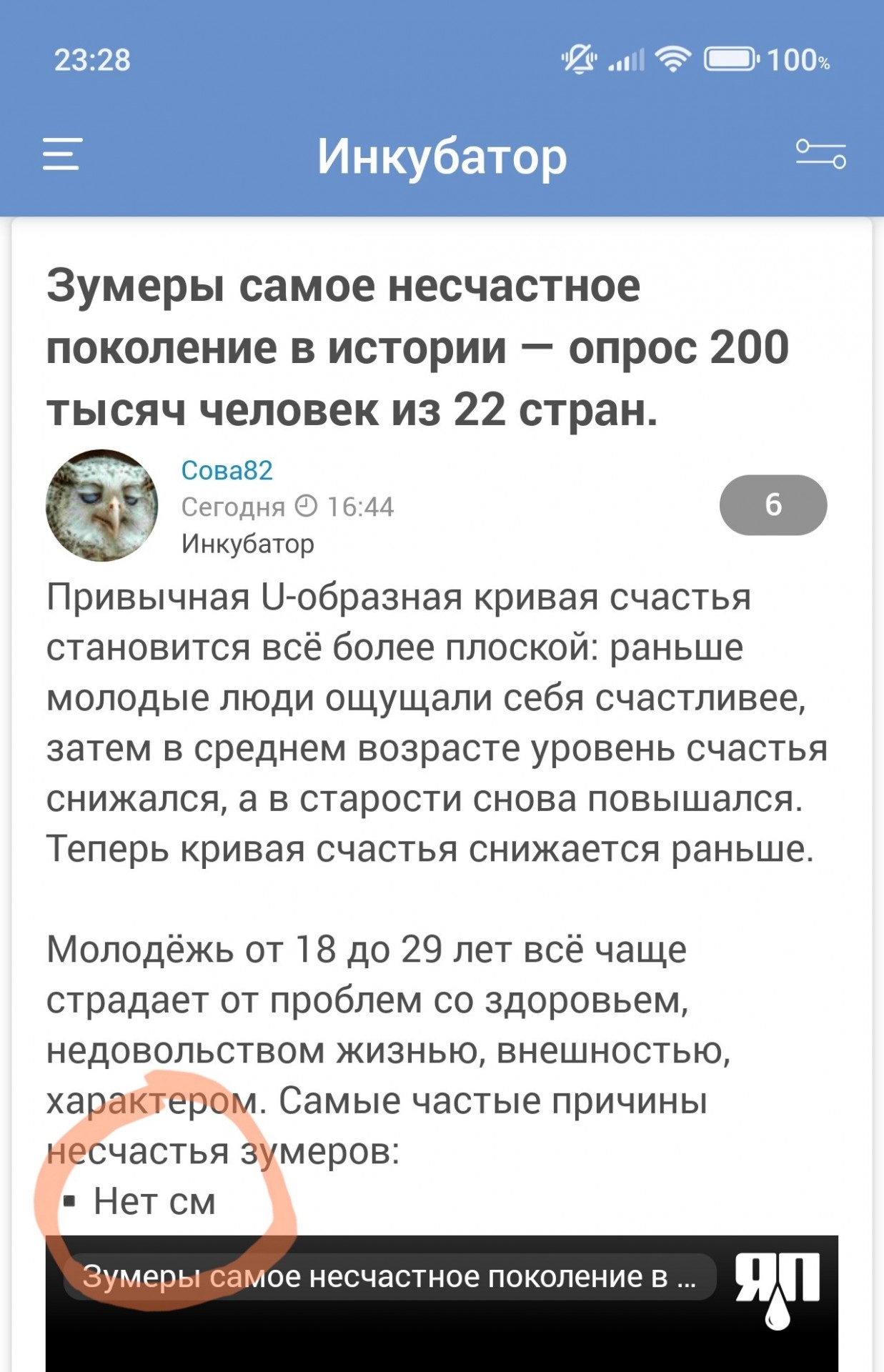Open the hamburger drawer menu
Screen dimensions: 884x1372
(62, 154)
